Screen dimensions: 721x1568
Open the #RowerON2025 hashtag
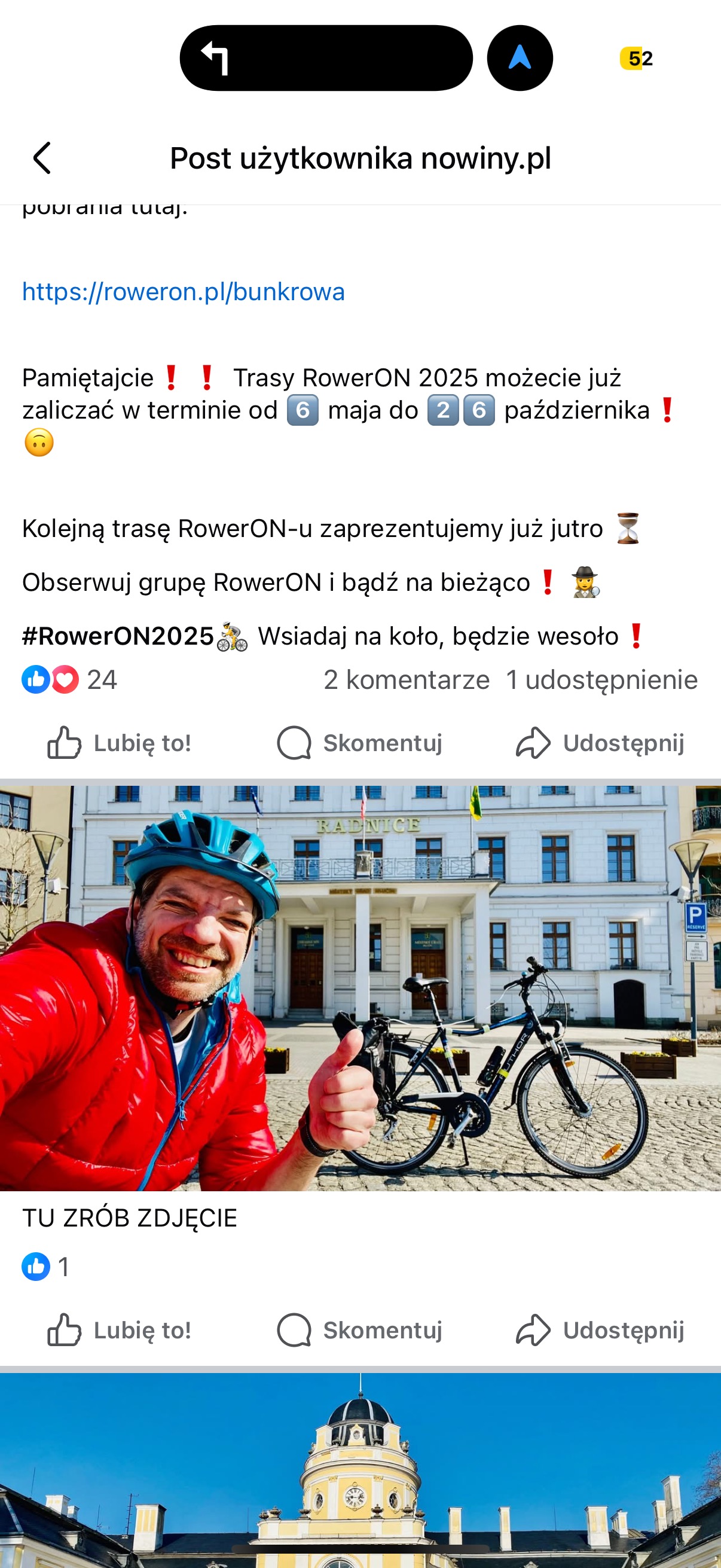(x=118, y=636)
